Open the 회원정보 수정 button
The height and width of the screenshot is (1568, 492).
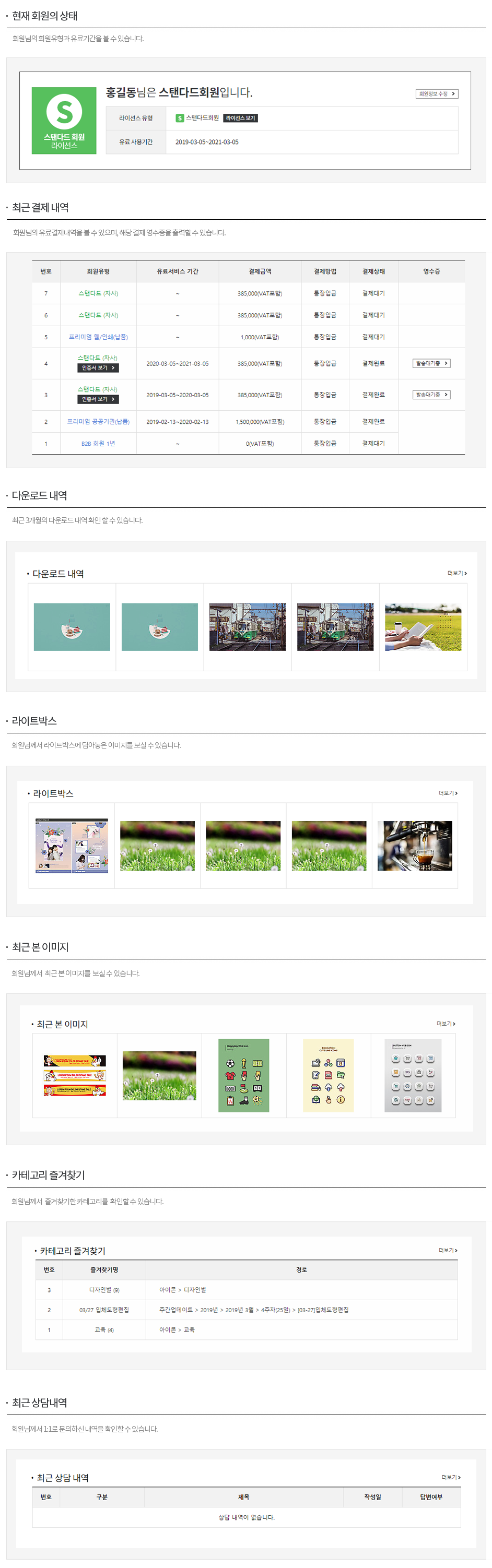[x=437, y=94]
